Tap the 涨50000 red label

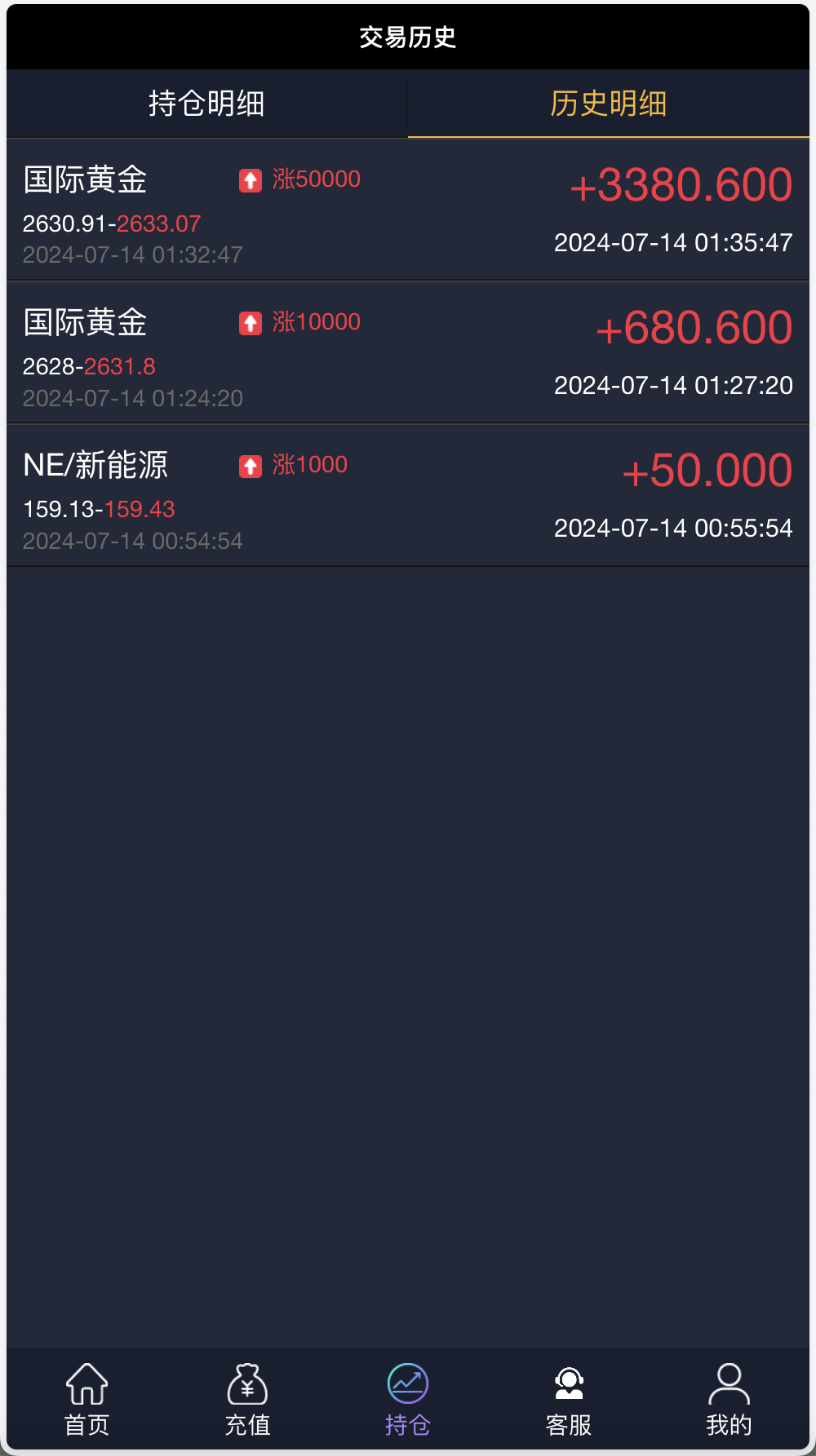(x=315, y=179)
